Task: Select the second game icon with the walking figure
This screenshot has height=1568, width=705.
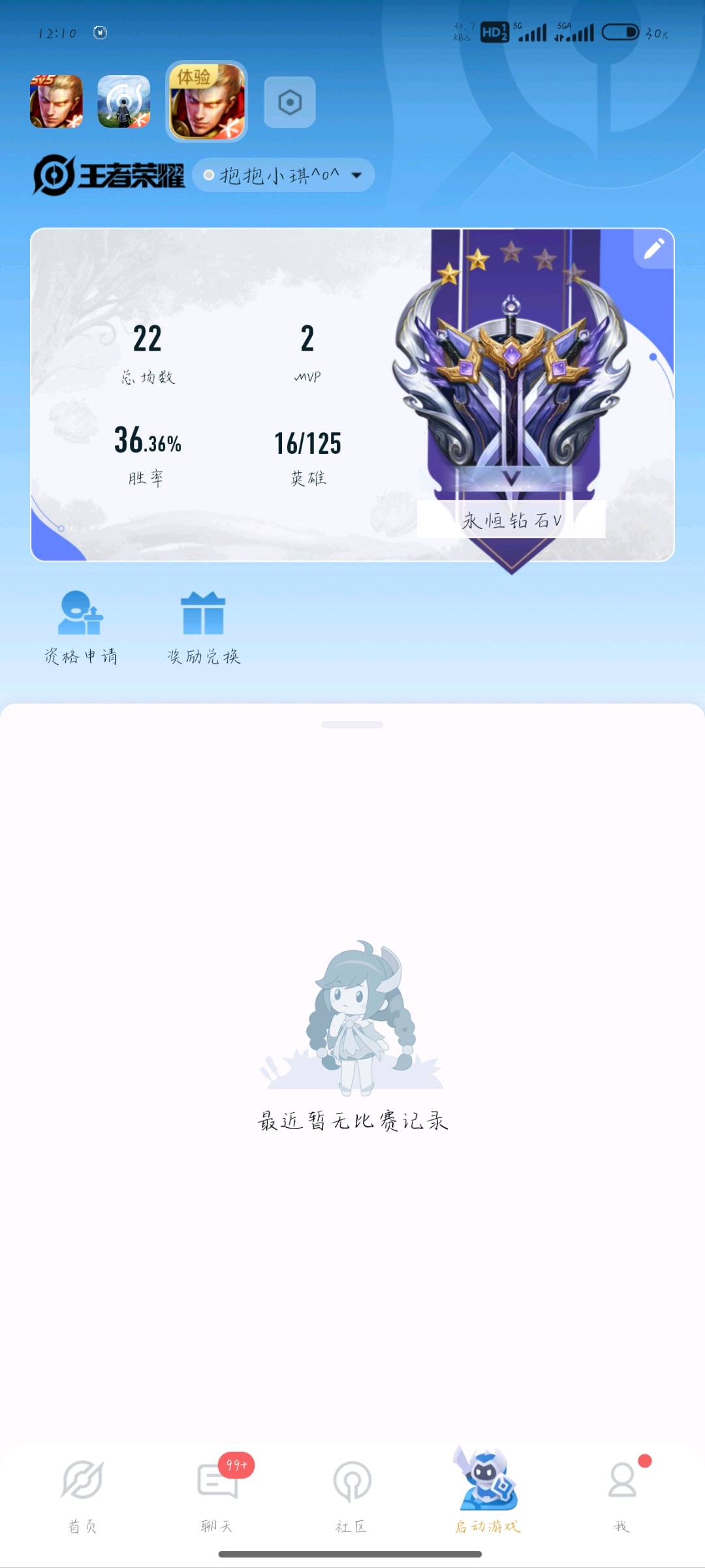Action: pyautogui.click(x=124, y=101)
